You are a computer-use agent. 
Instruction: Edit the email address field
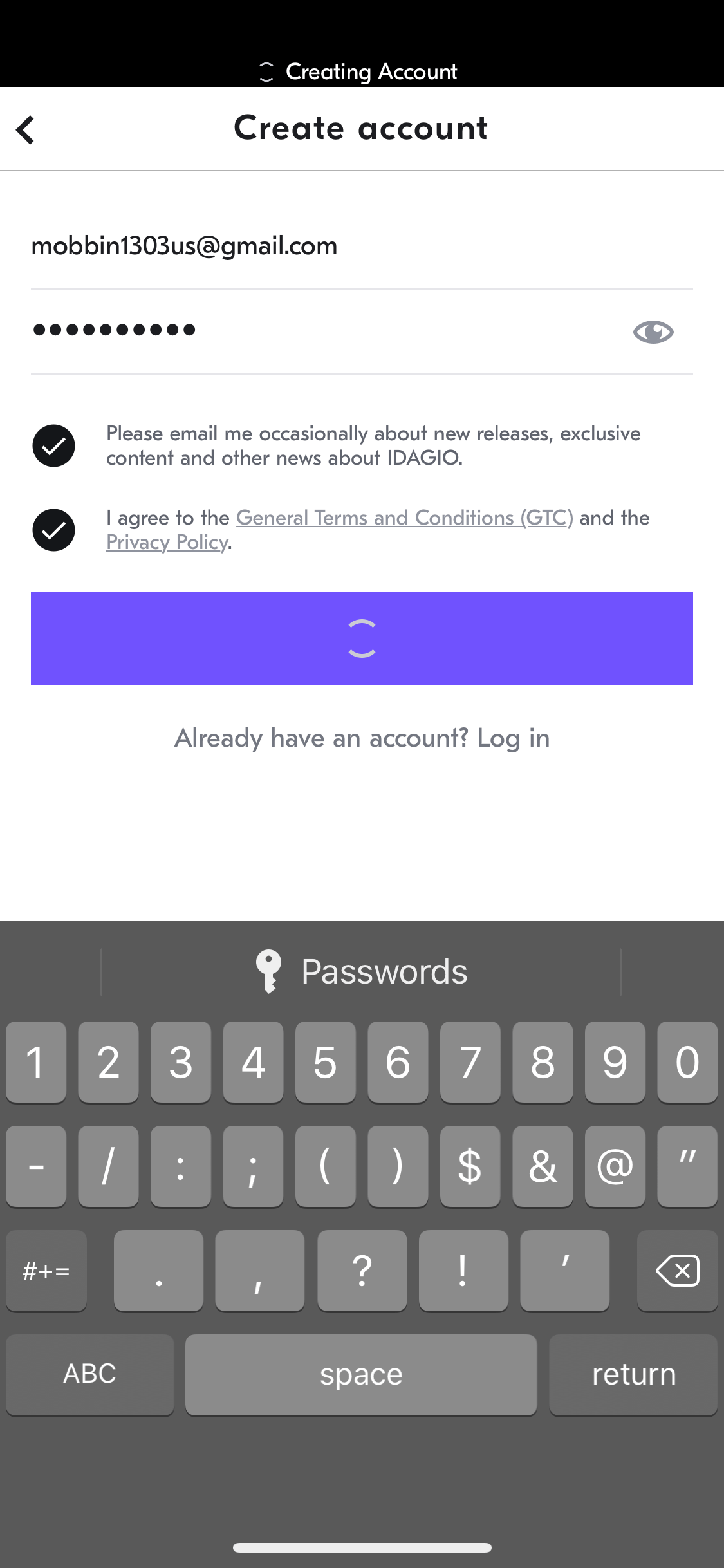click(x=362, y=247)
